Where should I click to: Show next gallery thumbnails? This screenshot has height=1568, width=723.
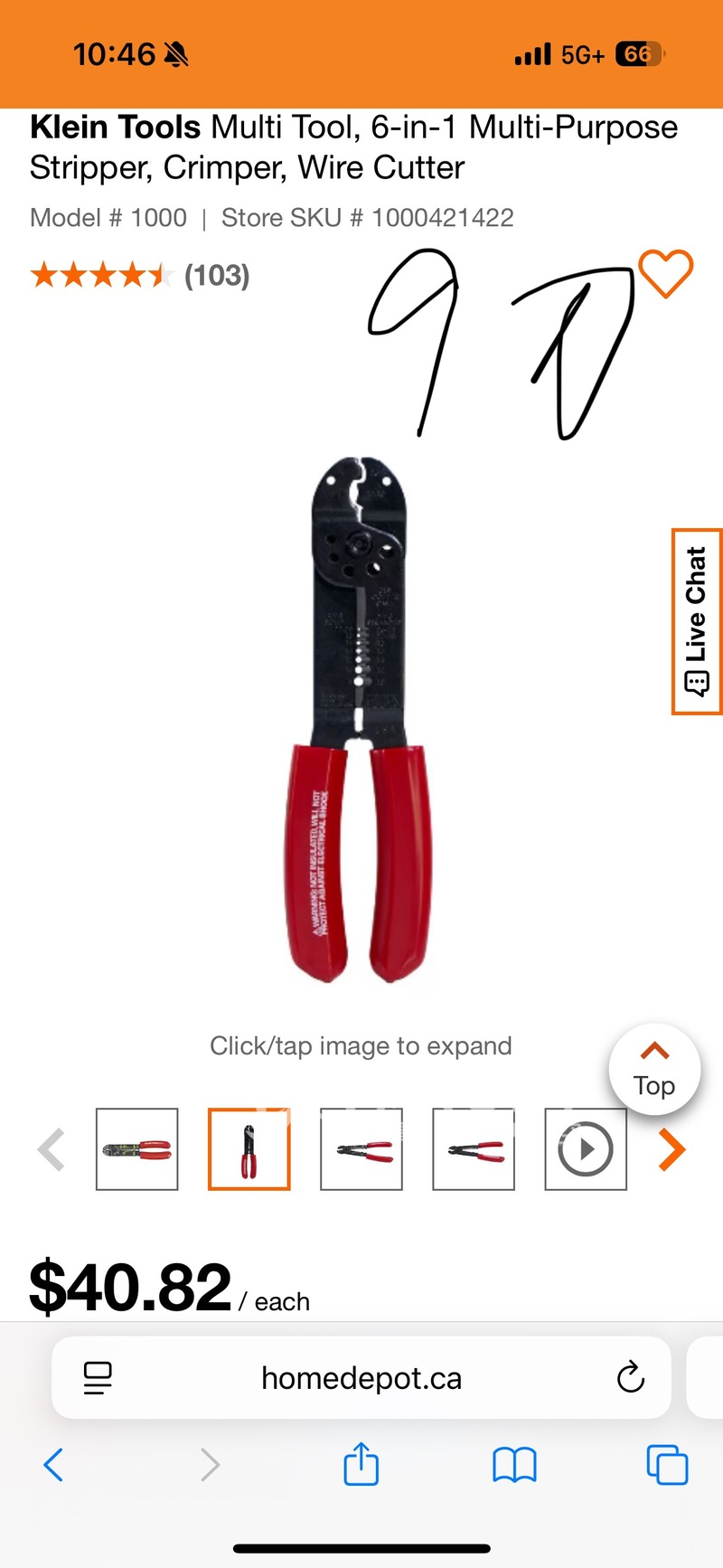pyautogui.click(x=671, y=1149)
